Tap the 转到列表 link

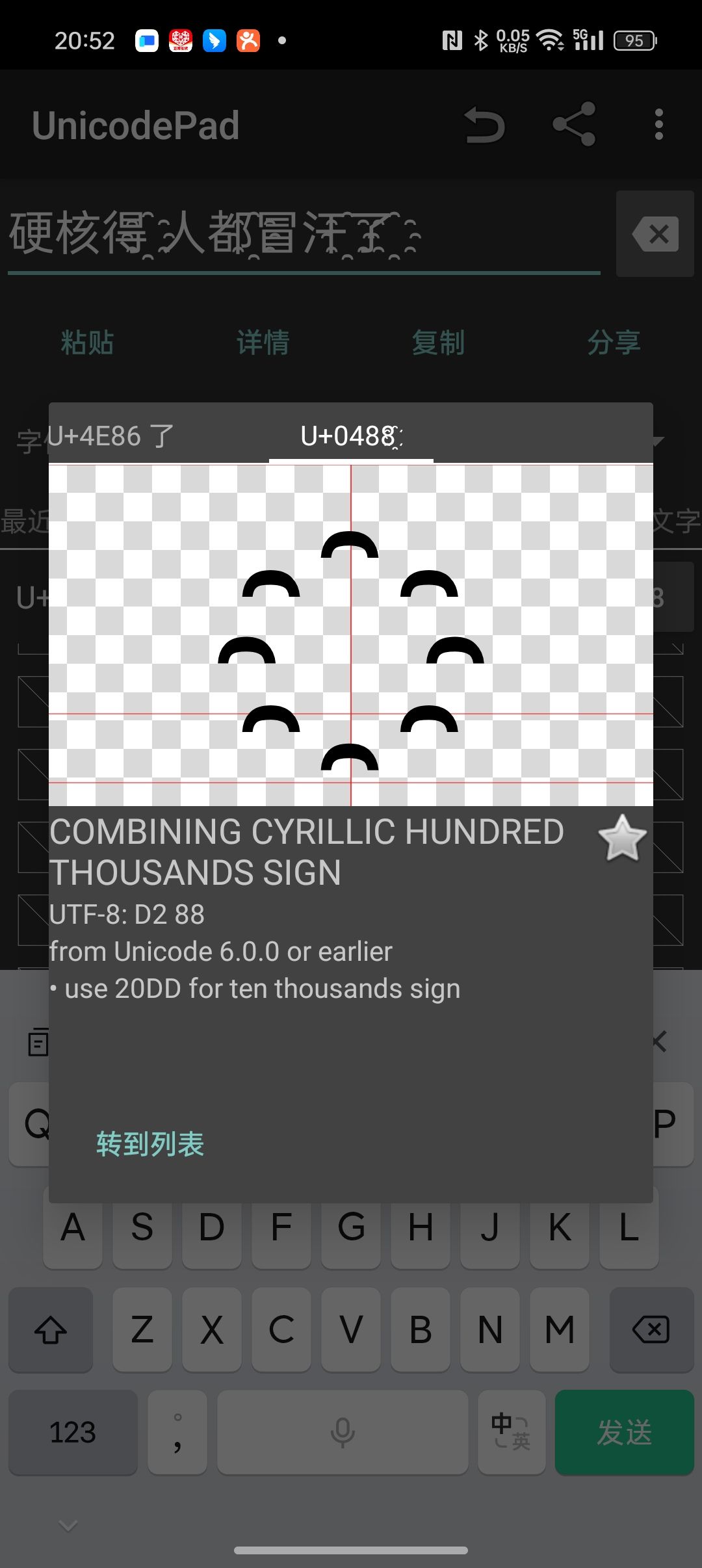(150, 1144)
